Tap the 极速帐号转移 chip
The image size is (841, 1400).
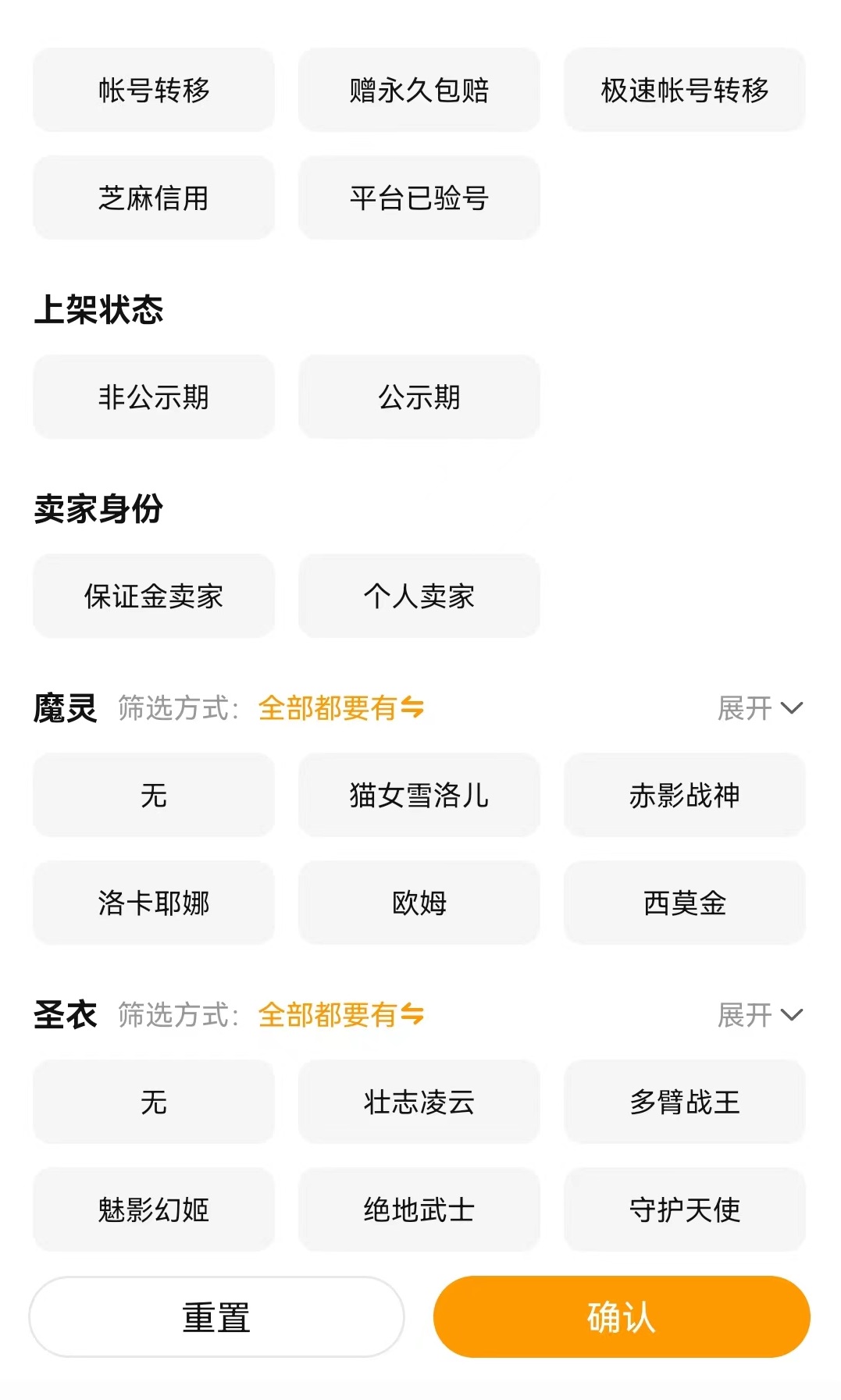[x=685, y=90]
